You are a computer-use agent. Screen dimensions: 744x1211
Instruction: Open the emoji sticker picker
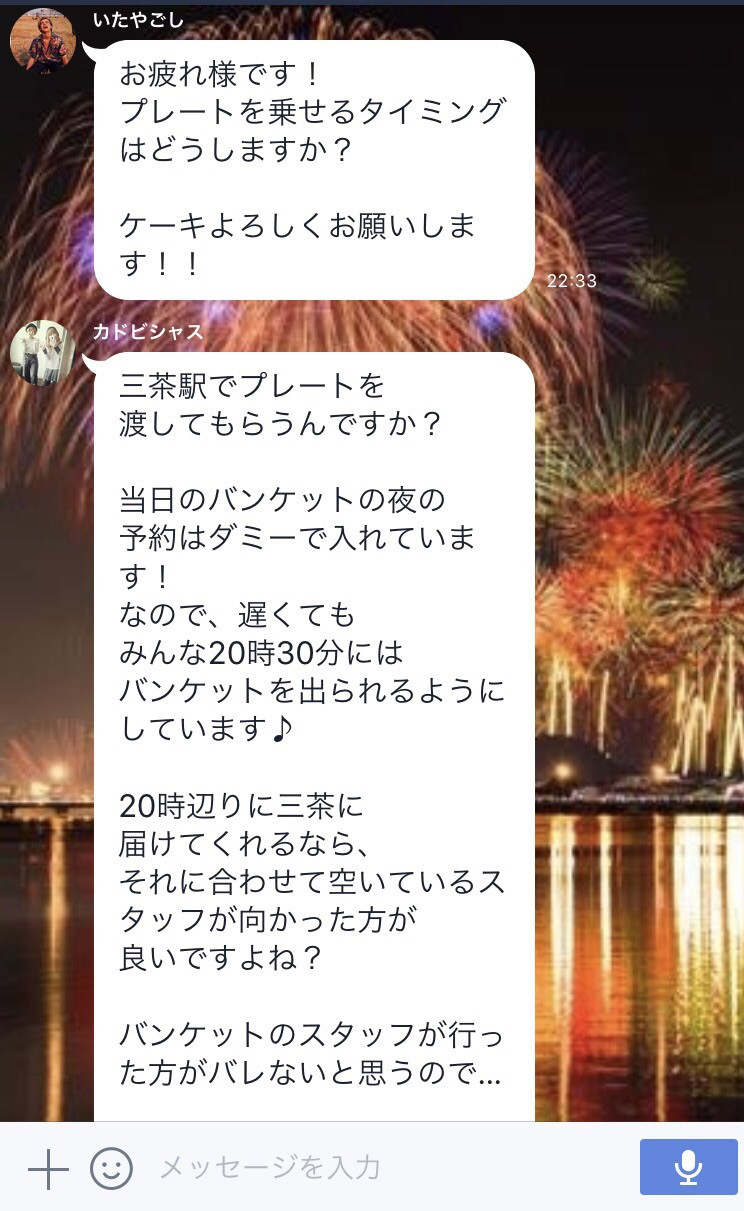pos(111,1168)
